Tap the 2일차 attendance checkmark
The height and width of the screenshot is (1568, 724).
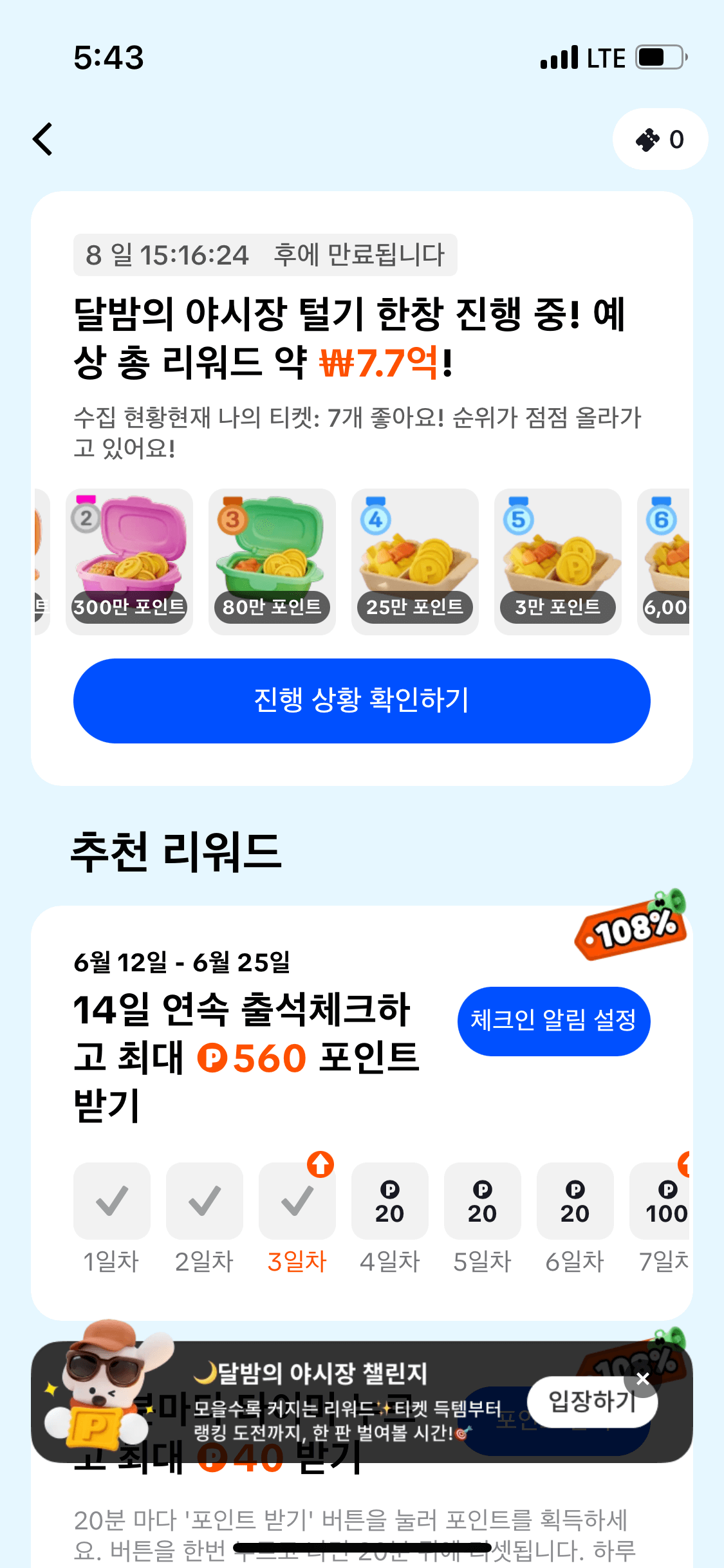(205, 1200)
